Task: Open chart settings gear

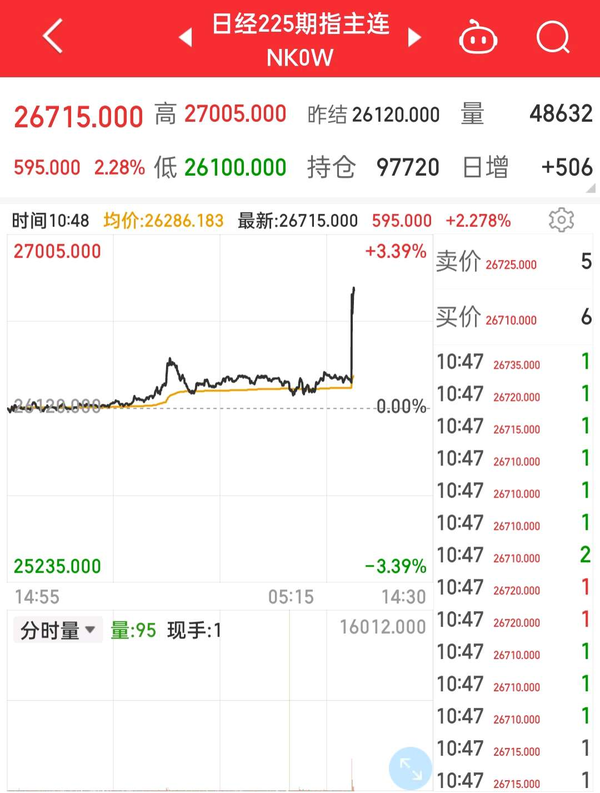Action: [x=562, y=220]
